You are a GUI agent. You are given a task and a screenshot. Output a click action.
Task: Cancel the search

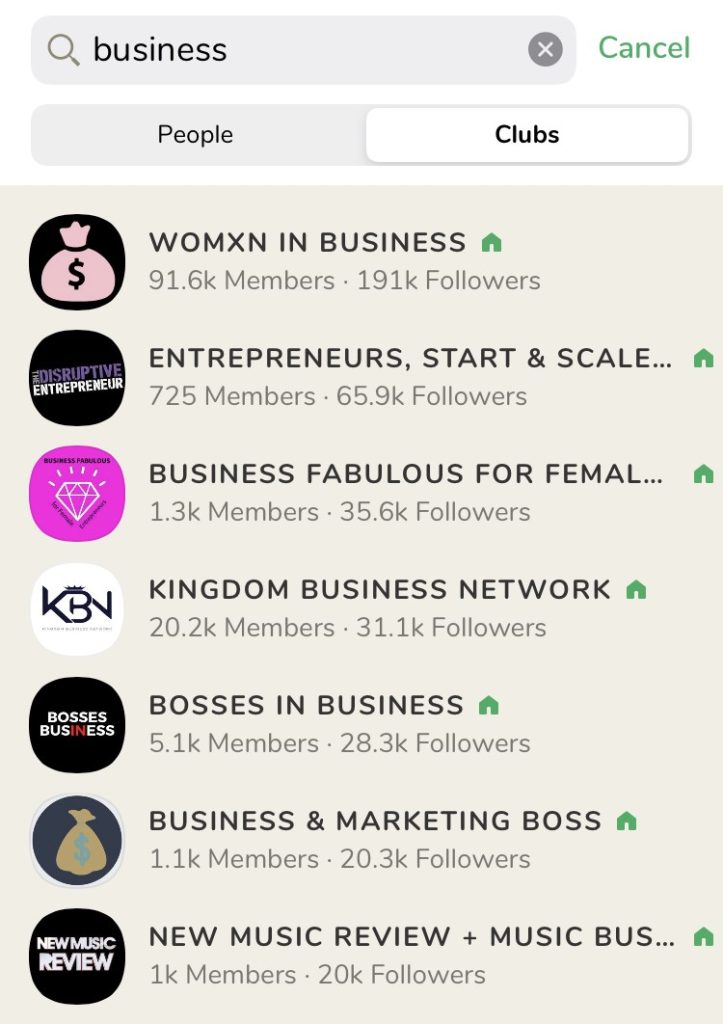tap(644, 48)
